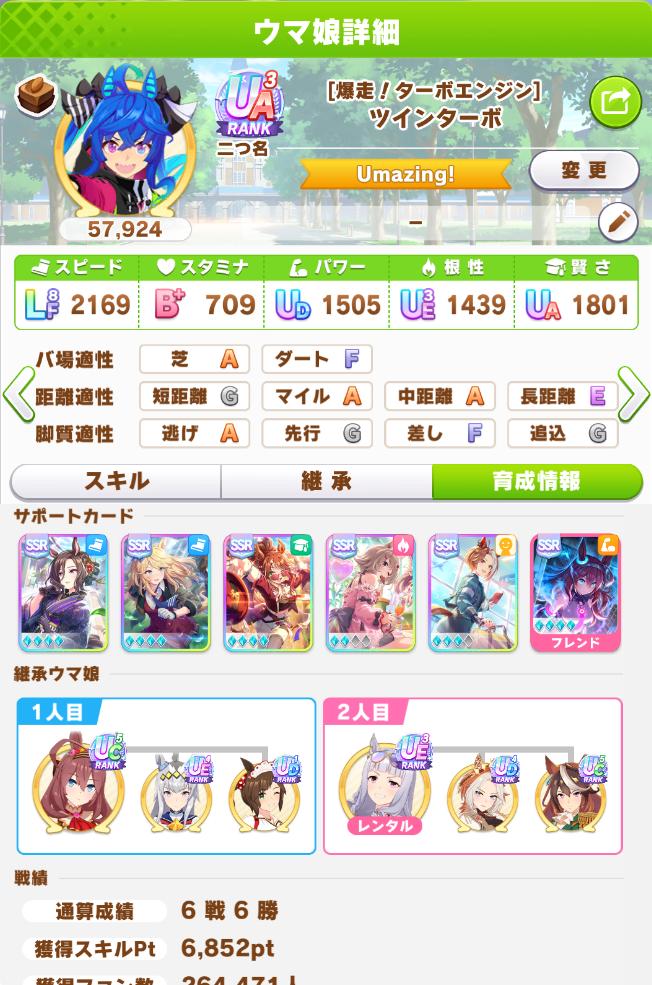Open the fourth support card with the flame icon
652x985 pixels.
pyautogui.click(x=370, y=592)
